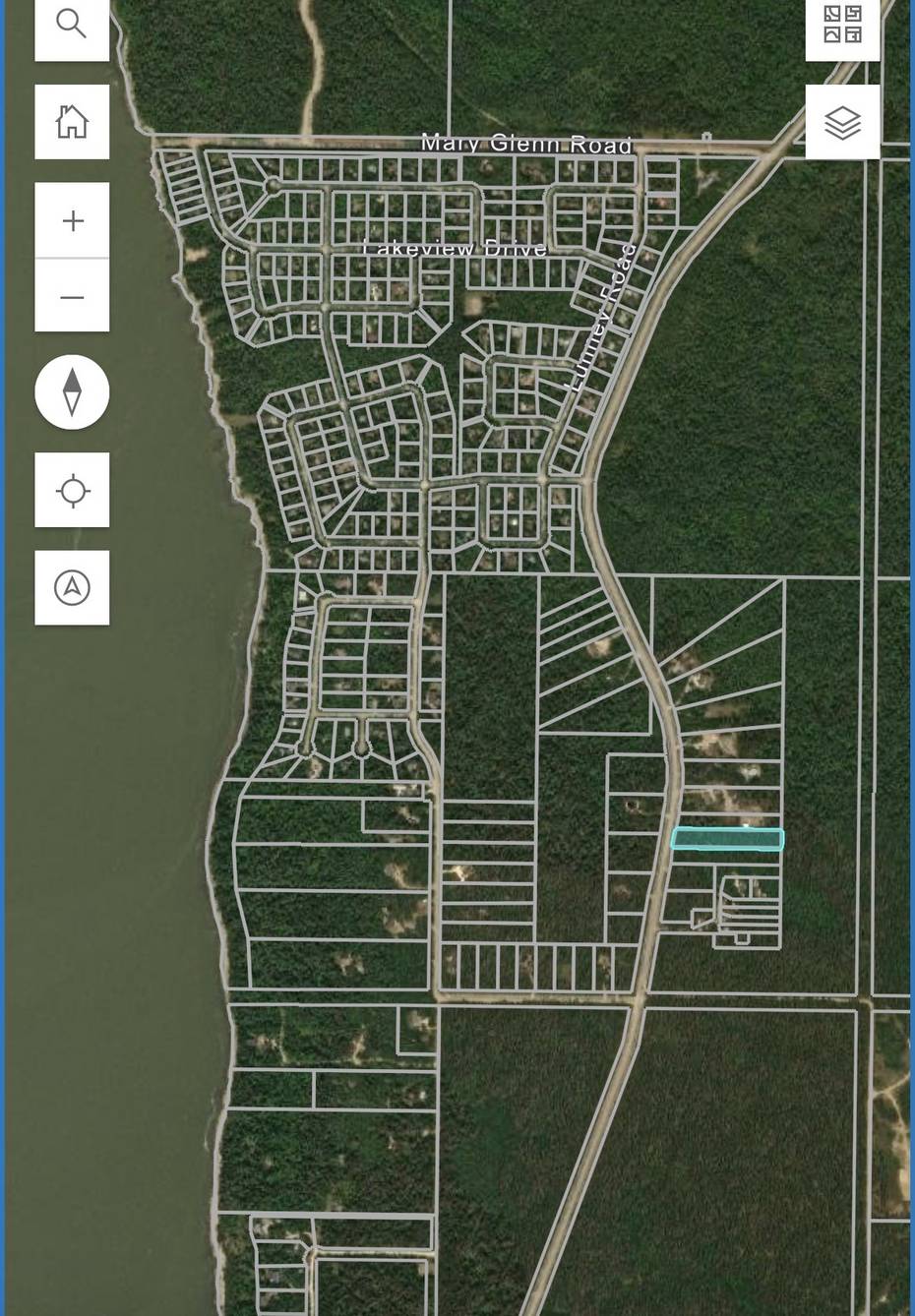Find my location with the crosshair button
This screenshot has width=915, height=1316.
pos(72,490)
